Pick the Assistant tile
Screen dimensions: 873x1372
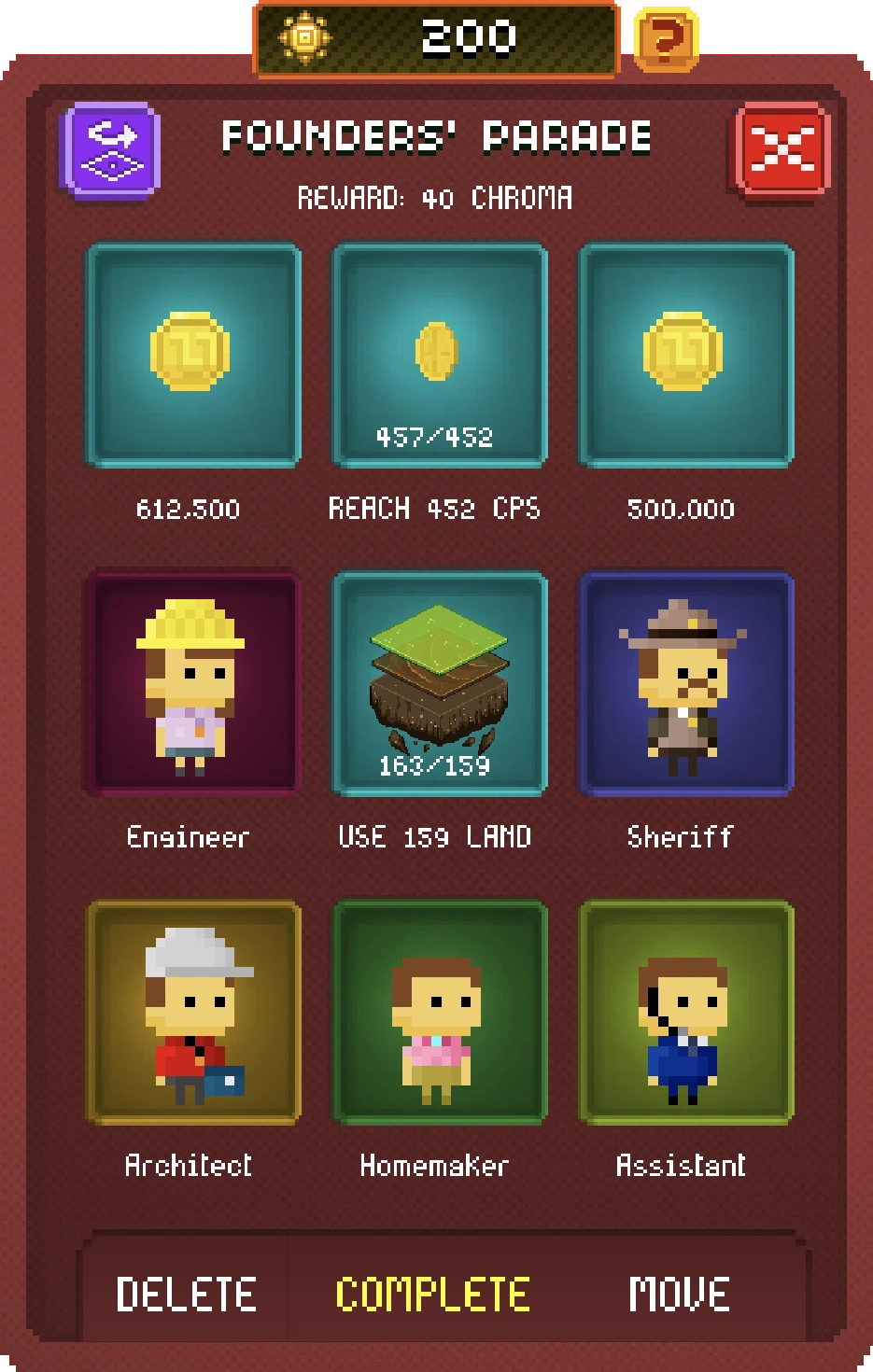[685, 1012]
